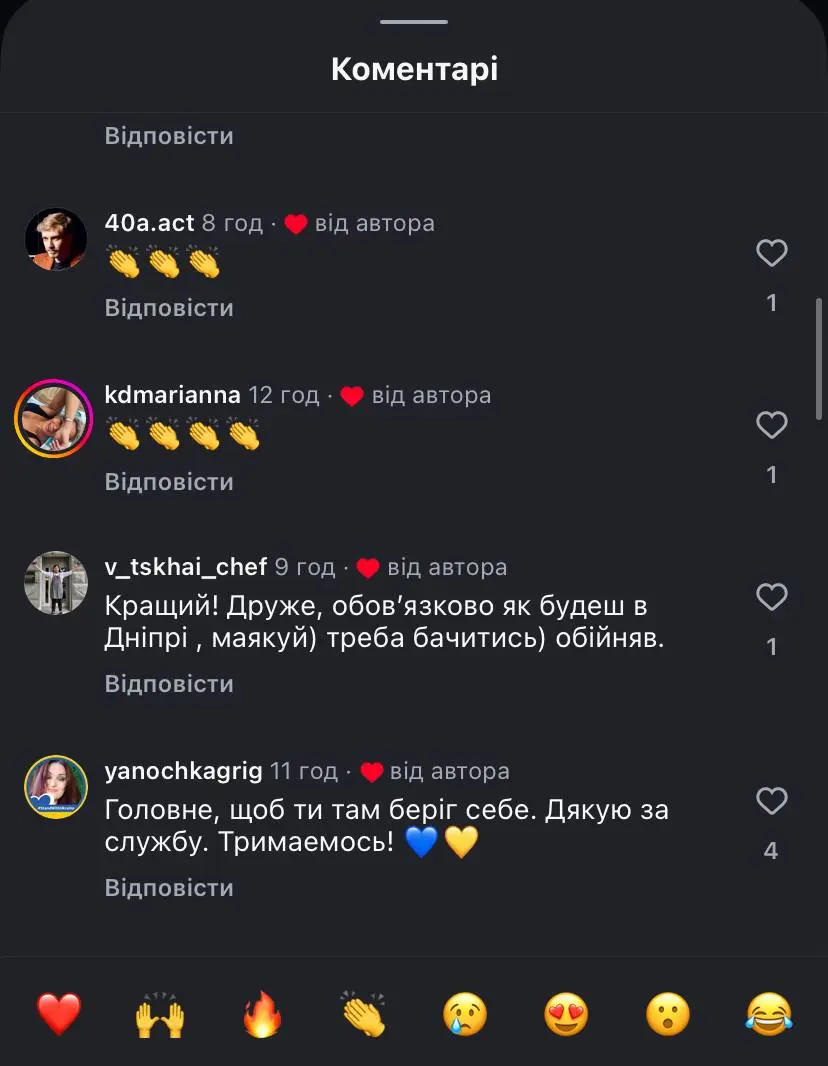Viewport: 828px width, 1066px height.
Task: Add the heart-eyes emoji
Action: tap(567, 1014)
